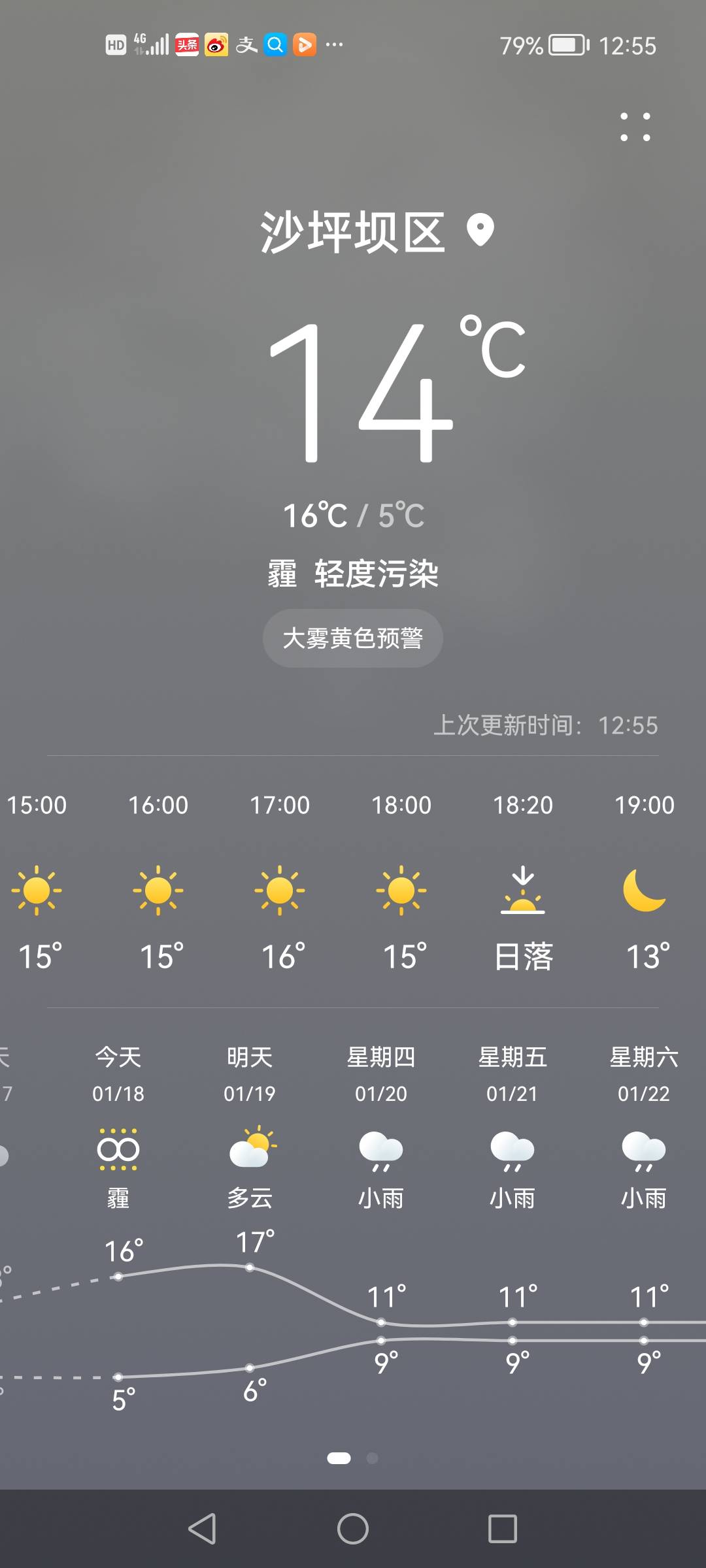Image resolution: width=706 pixels, height=1568 pixels.
Task: Tap the 大雾黄色预警 warning chip
Action: coord(353,638)
